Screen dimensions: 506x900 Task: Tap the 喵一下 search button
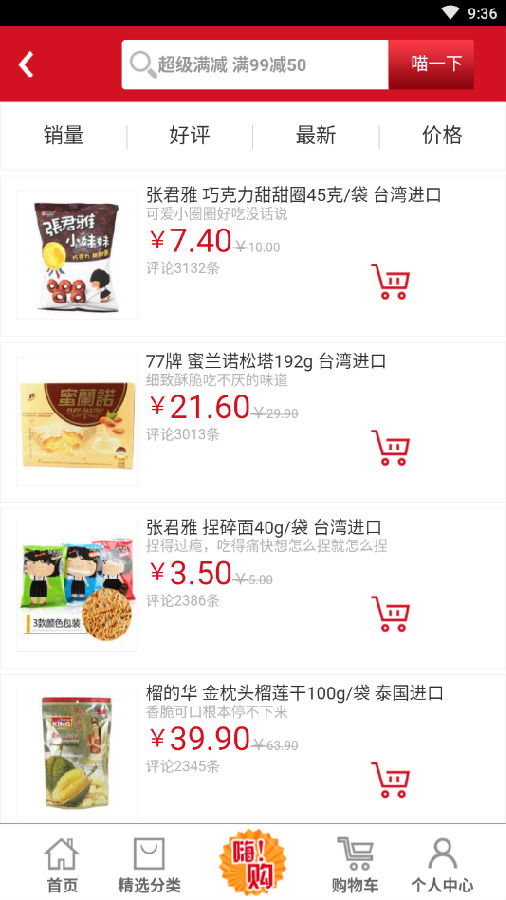431,64
